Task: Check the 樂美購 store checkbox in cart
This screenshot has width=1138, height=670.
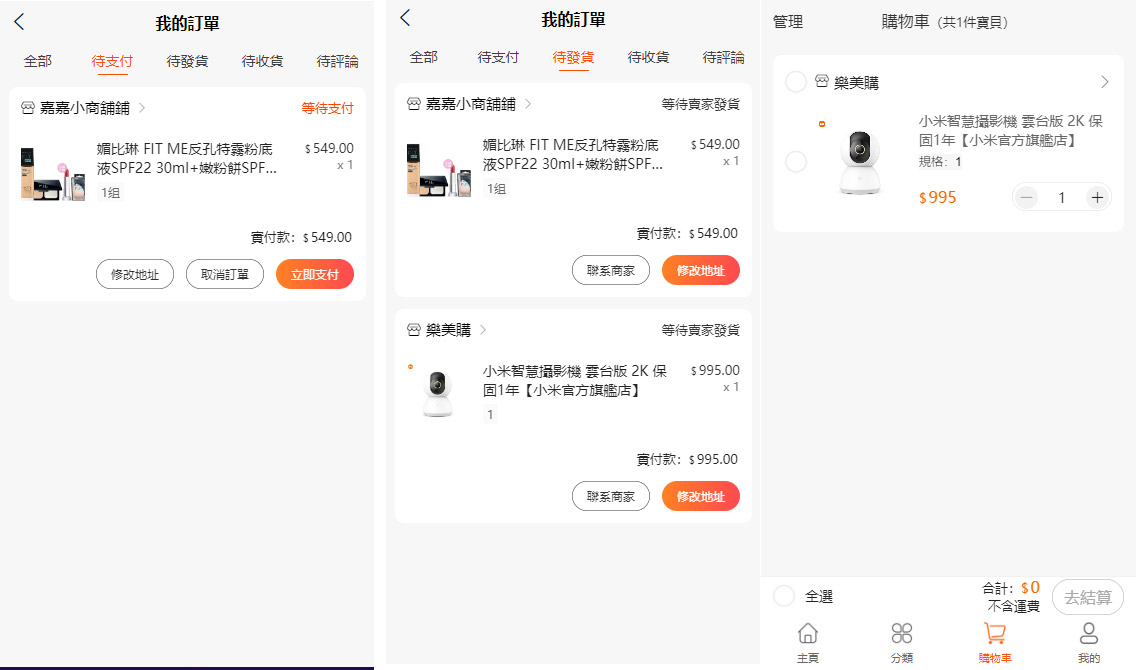Action: [x=796, y=82]
